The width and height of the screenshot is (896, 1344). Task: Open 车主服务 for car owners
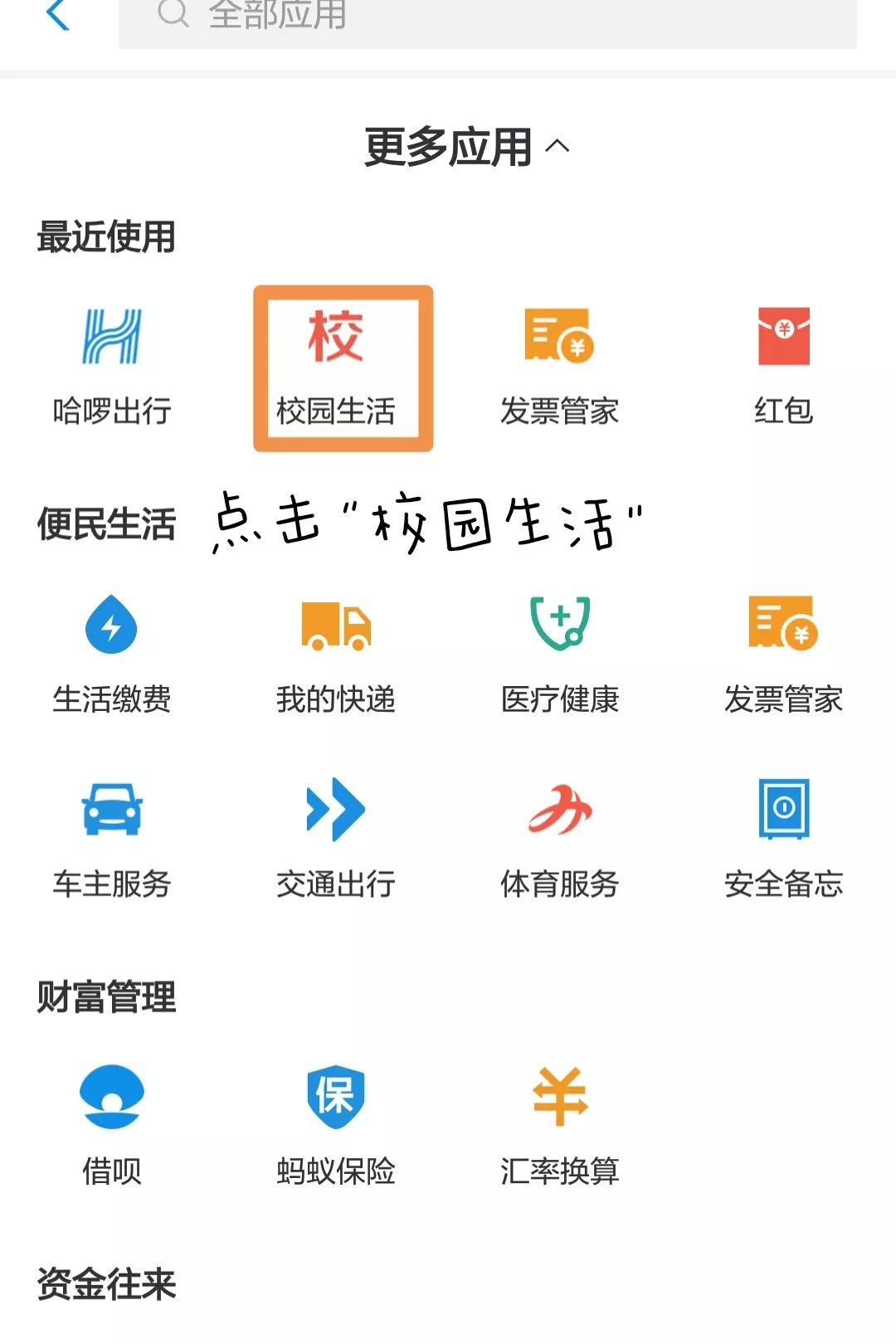click(112, 838)
